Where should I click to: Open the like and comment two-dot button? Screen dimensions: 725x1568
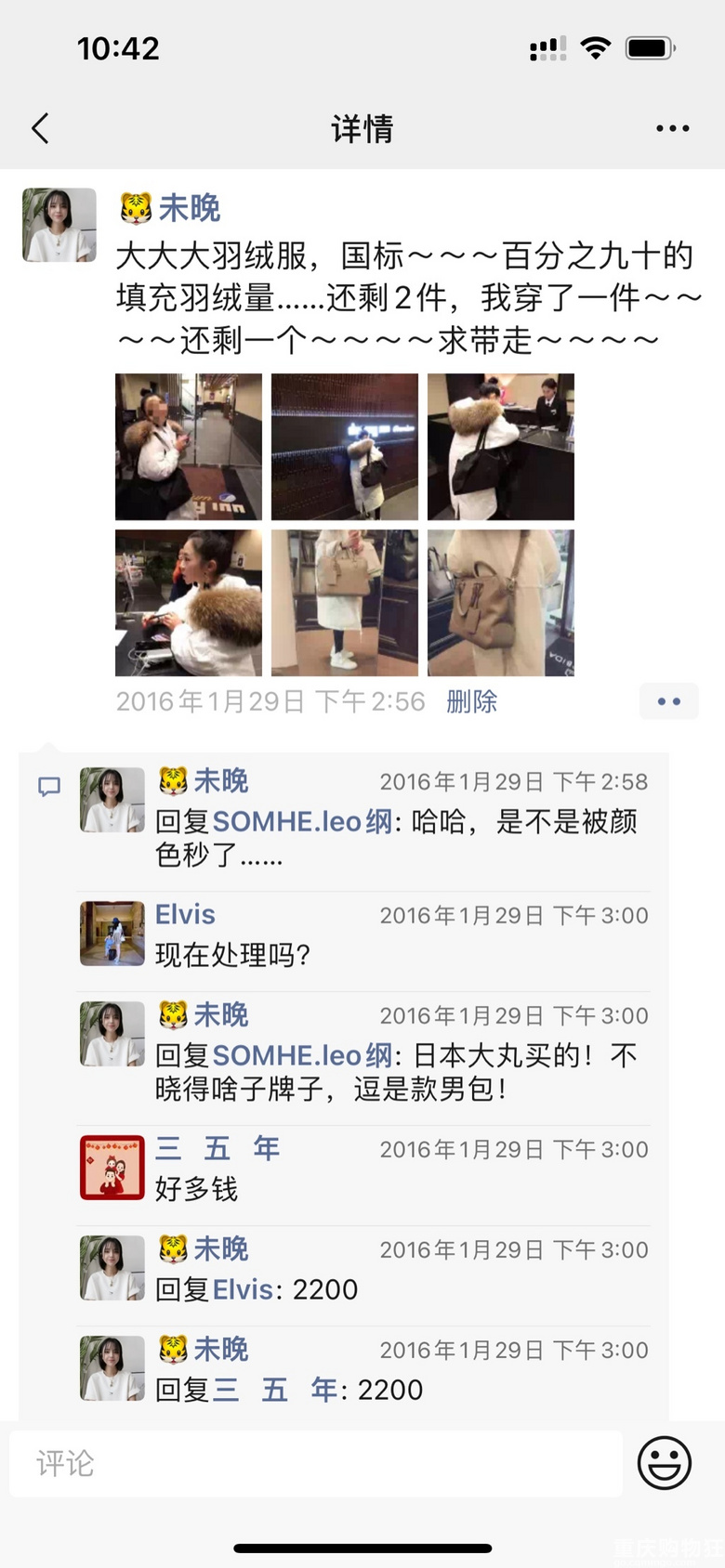pos(668,701)
